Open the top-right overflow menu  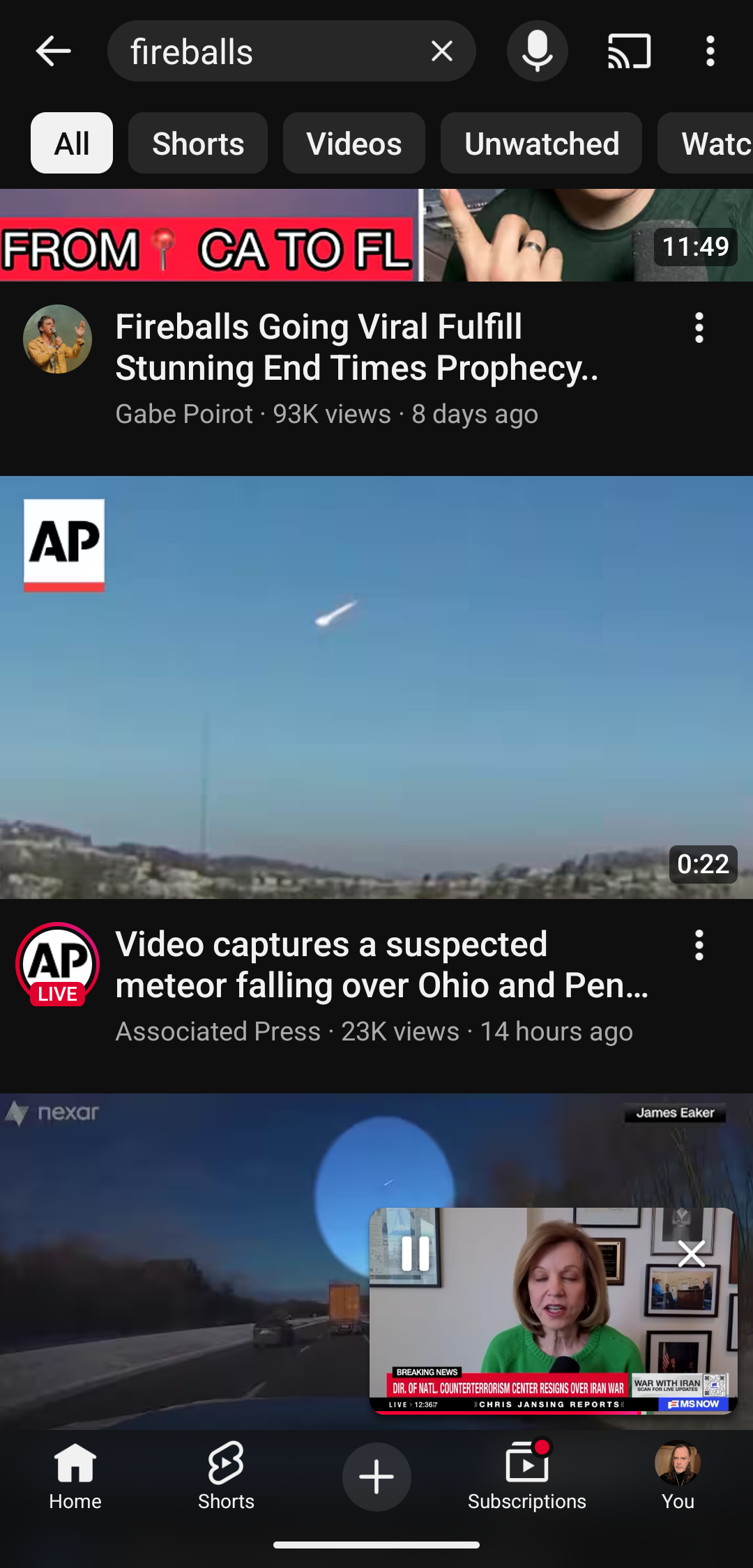710,52
